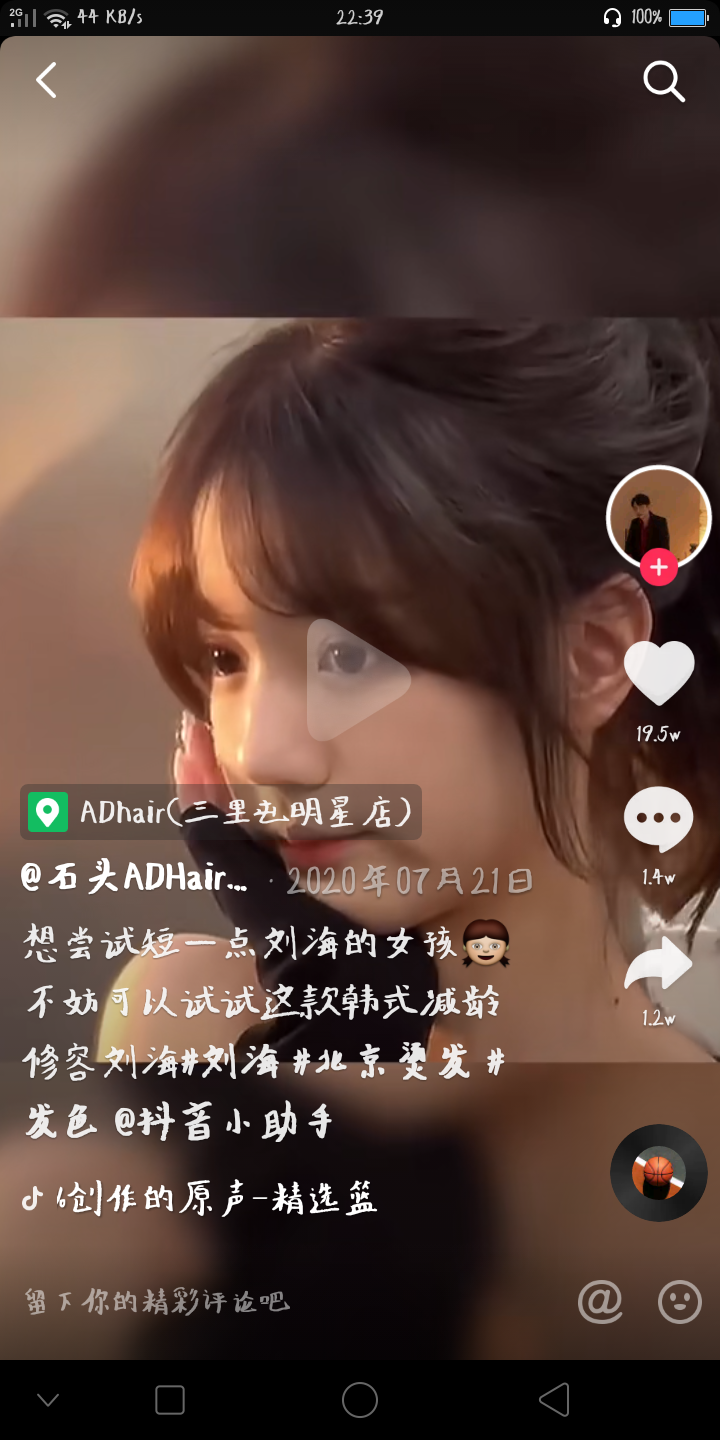Tap the spinning music disc icon
This screenshot has height=1440, width=720.
click(x=659, y=1172)
